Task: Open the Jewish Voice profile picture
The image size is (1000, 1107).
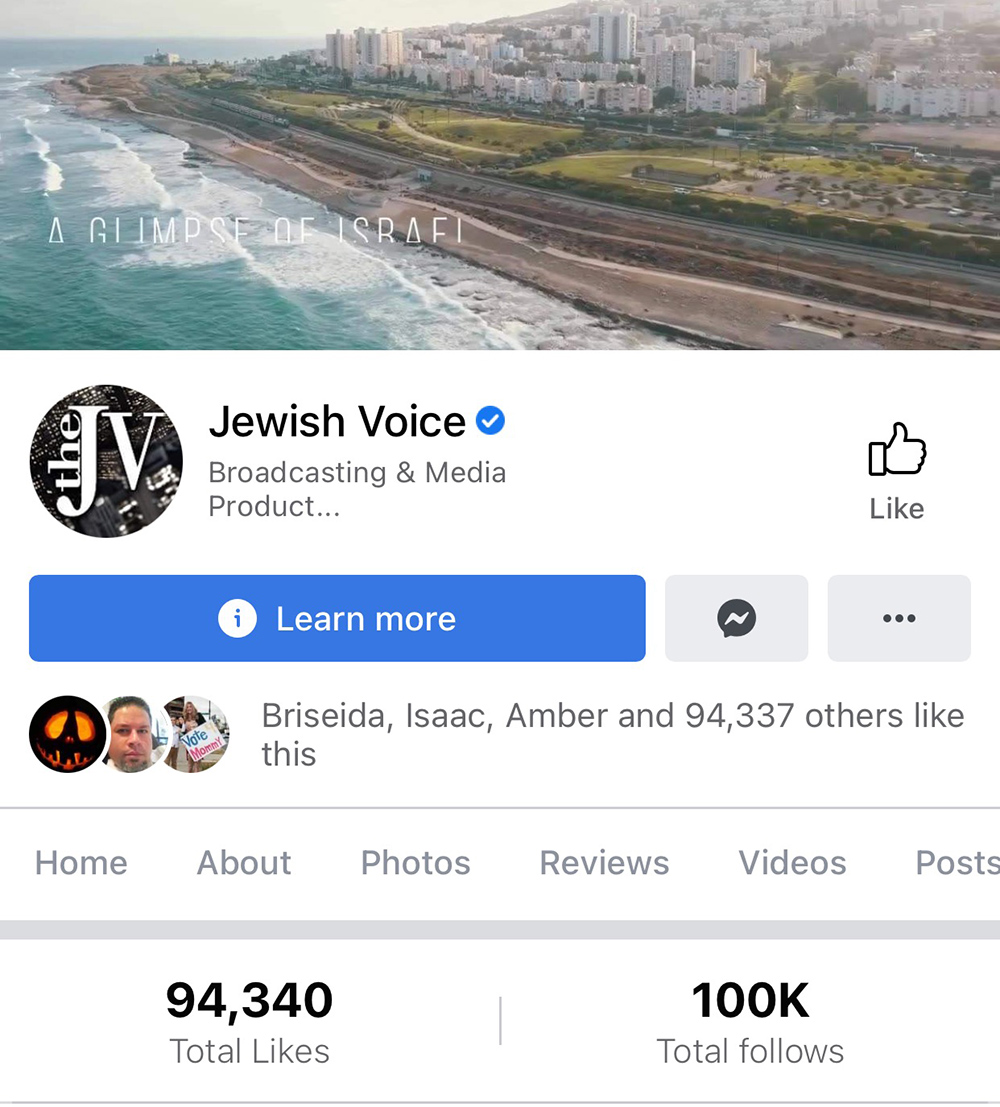Action: click(106, 461)
